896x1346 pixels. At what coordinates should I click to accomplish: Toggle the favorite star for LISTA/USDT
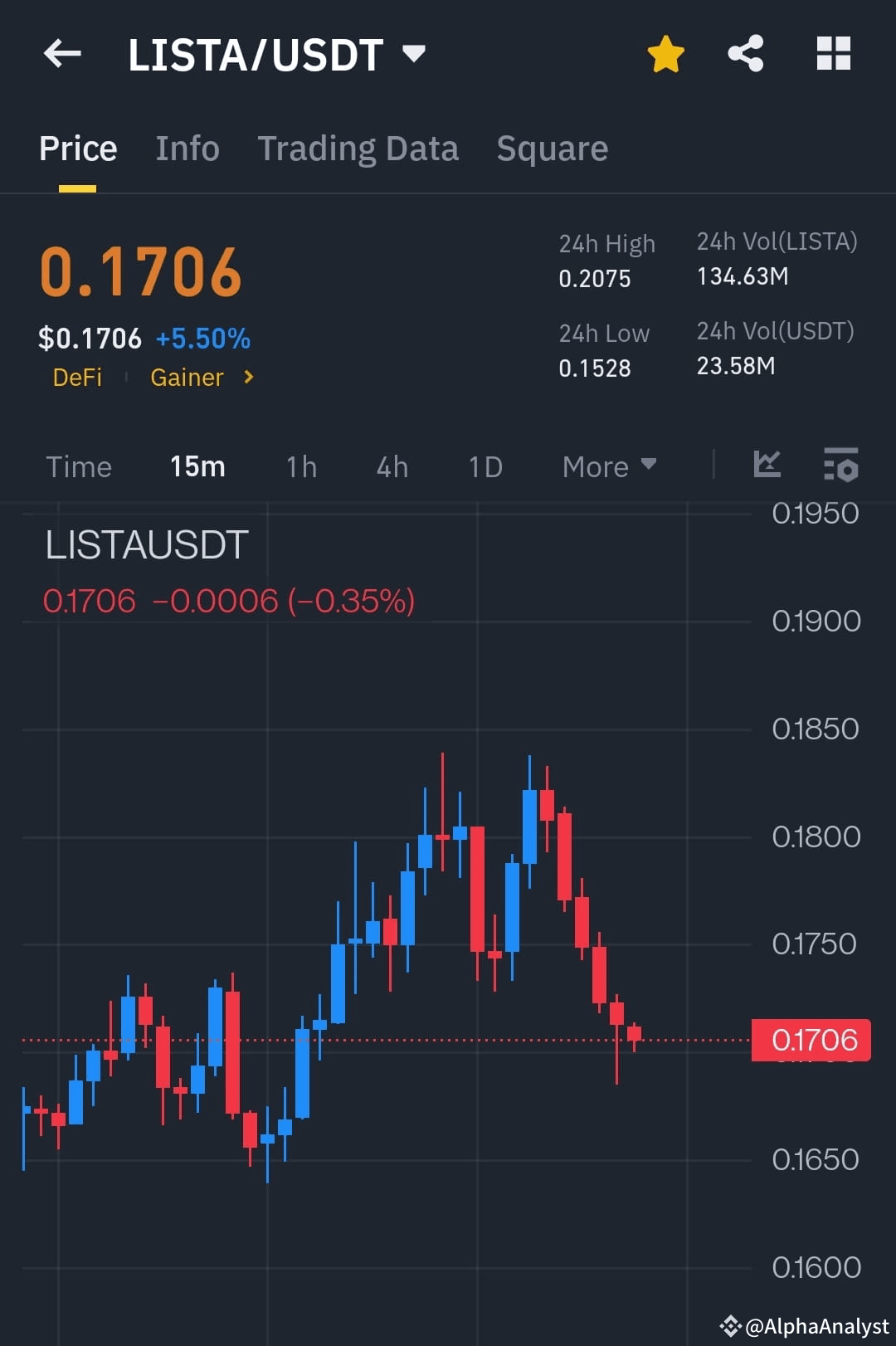coord(665,53)
